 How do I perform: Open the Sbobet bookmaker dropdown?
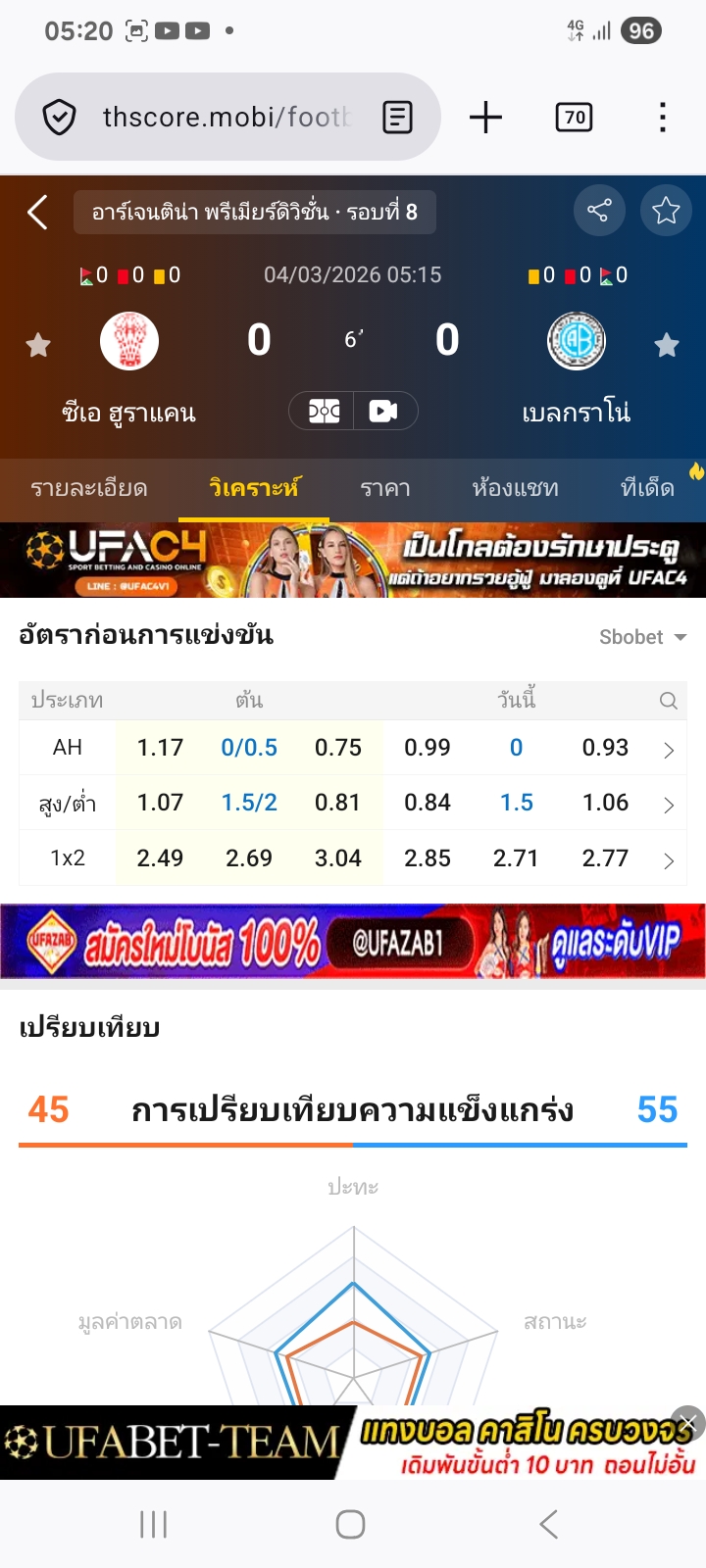[642, 637]
